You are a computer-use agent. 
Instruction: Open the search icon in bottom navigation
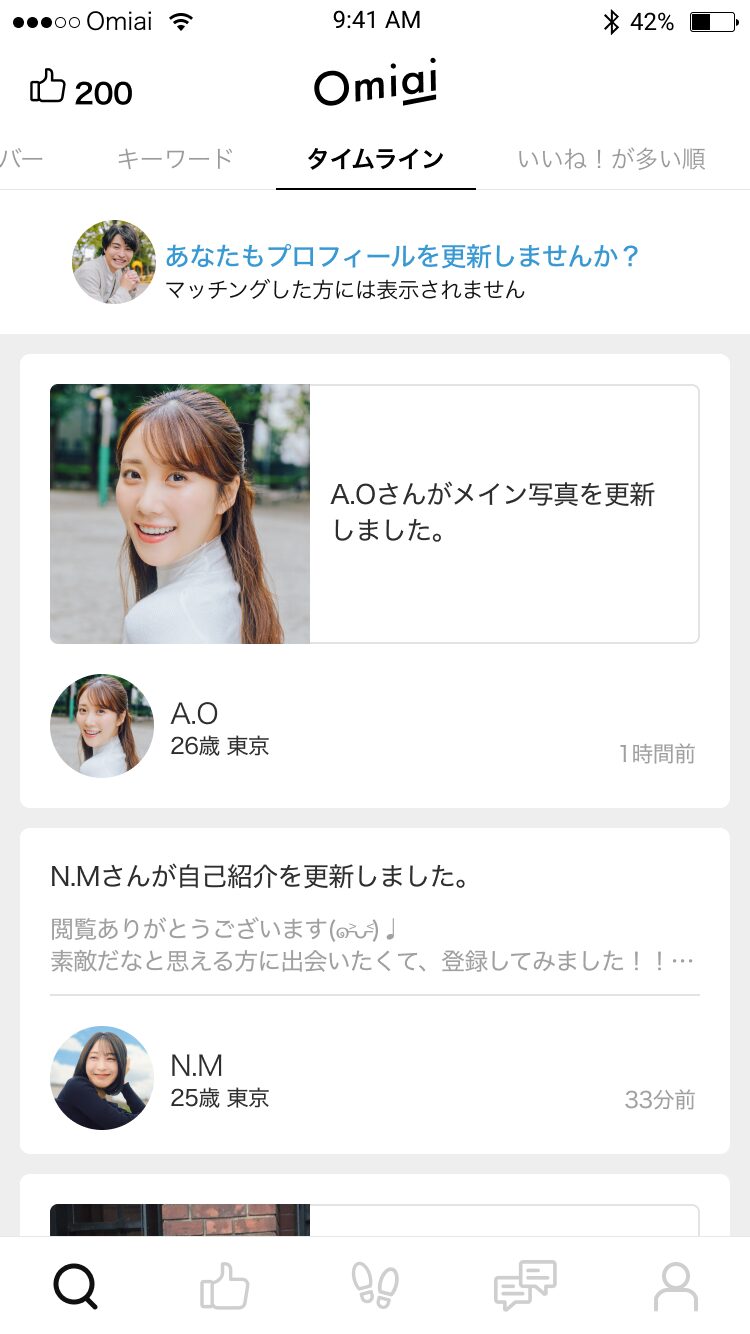point(76,1286)
